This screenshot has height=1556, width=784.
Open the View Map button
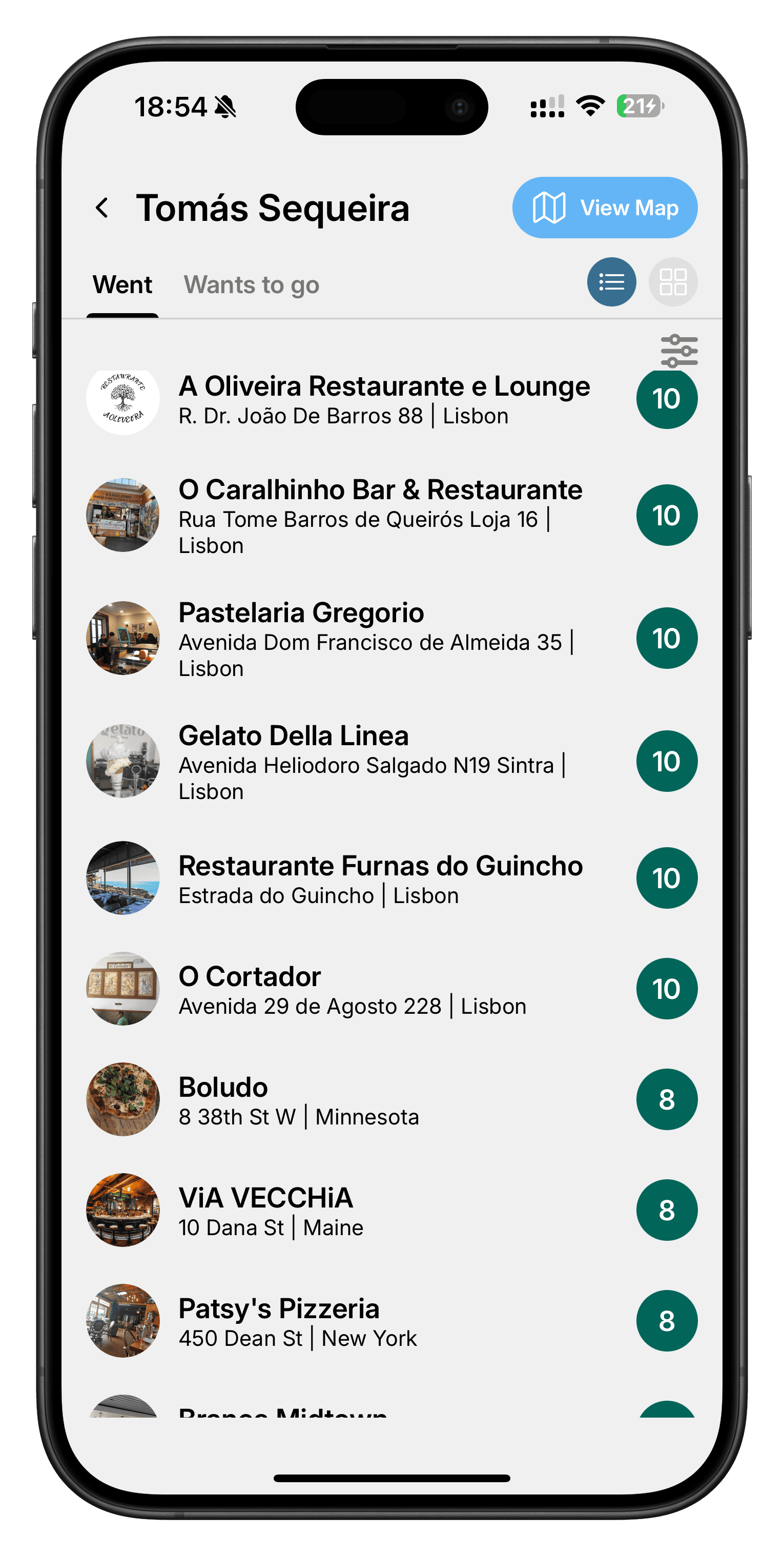(x=605, y=208)
